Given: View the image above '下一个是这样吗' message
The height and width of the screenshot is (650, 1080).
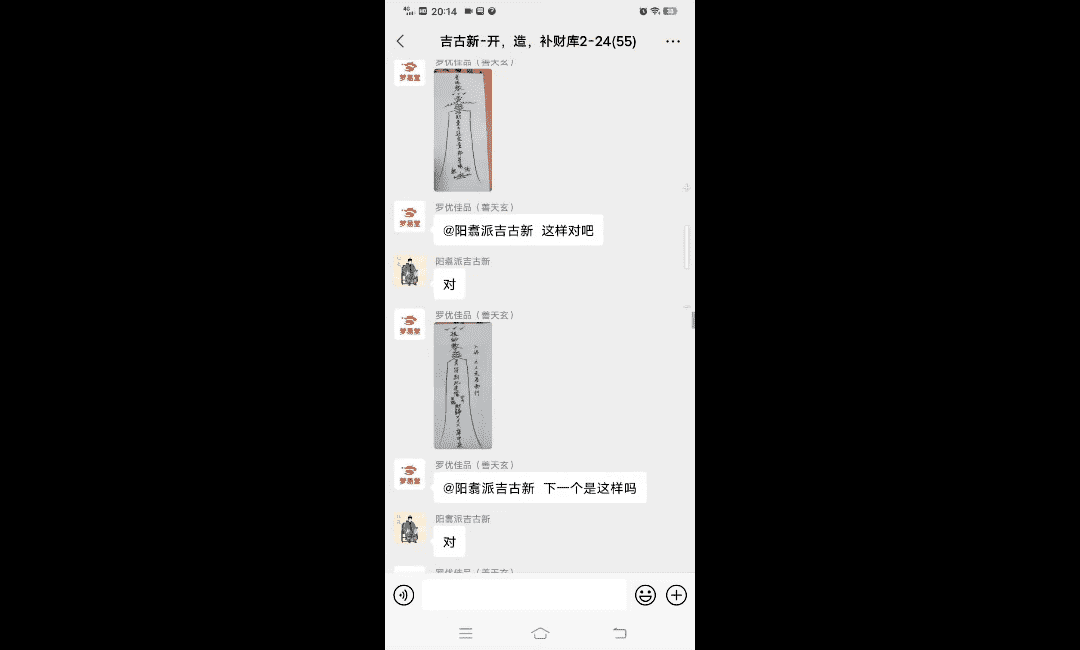Looking at the screenshot, I should pos(462,385).
